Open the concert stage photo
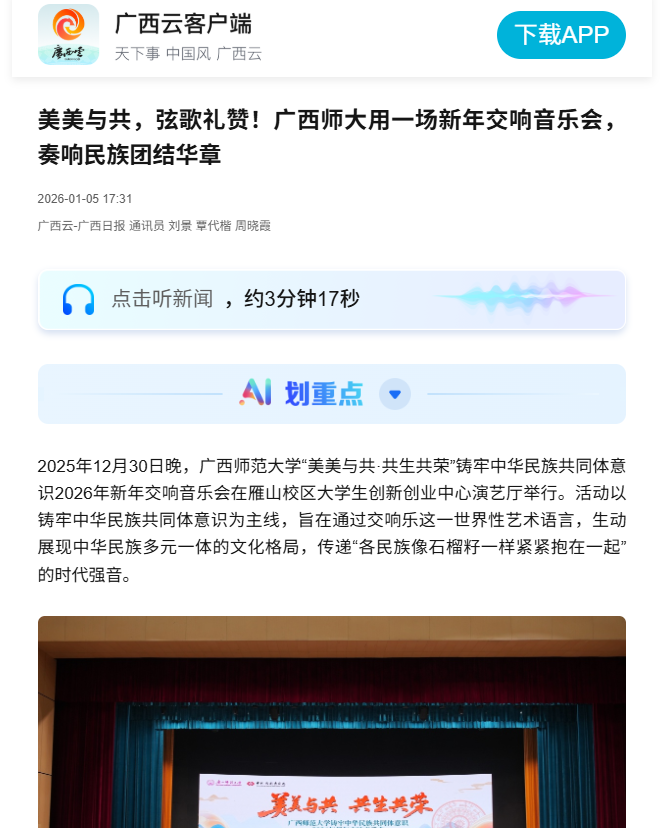The height and width of the screenshot is (828, 661). (x=331, y=721)
